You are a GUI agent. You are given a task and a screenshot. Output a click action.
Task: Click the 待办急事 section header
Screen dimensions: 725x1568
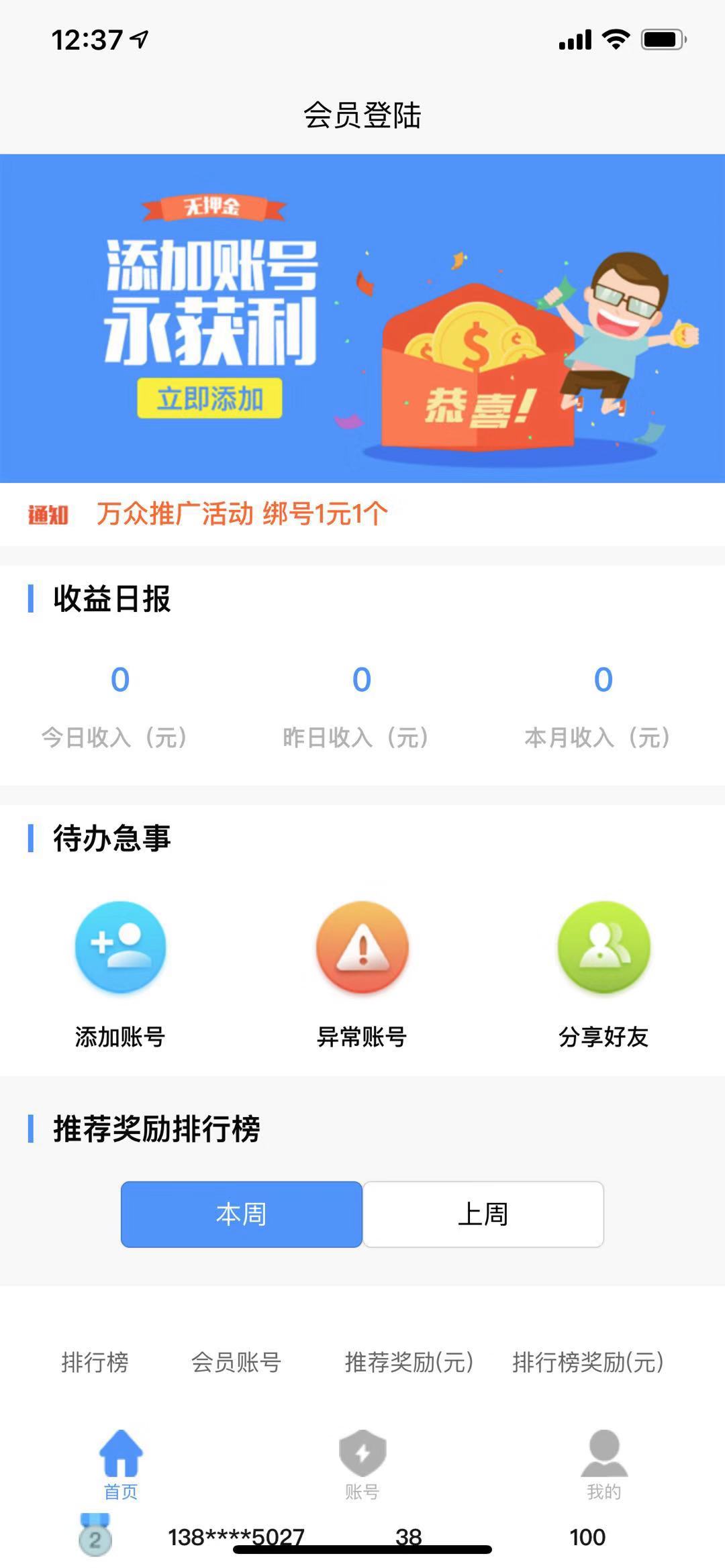click(x=109, y=836)
